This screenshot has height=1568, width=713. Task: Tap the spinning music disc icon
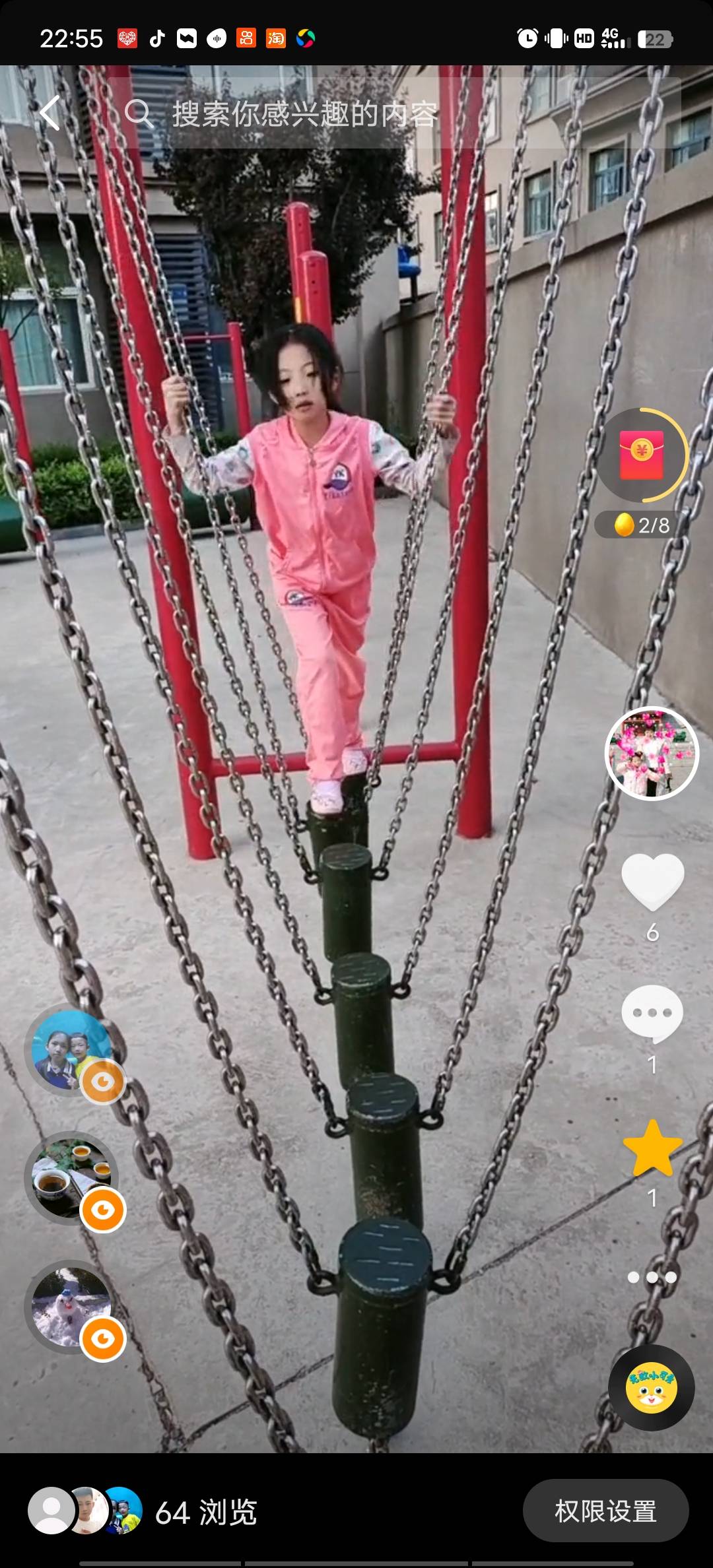pyautogui.click(x=652, y=1387)
